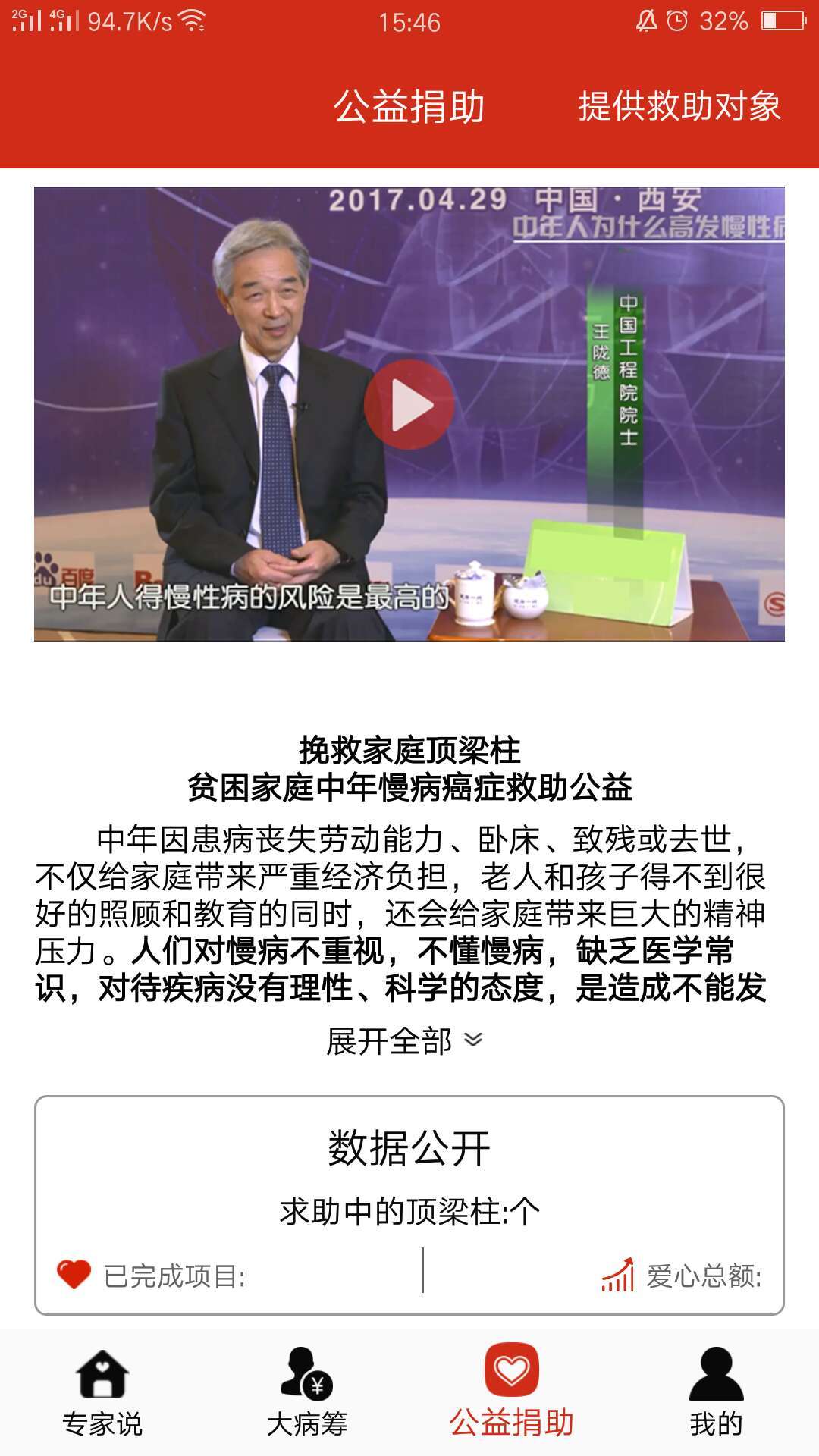This screenshot has width=819, height=1456.
Task: Select the title 挽救家庭顶梁柱
Action: (409, 749)
